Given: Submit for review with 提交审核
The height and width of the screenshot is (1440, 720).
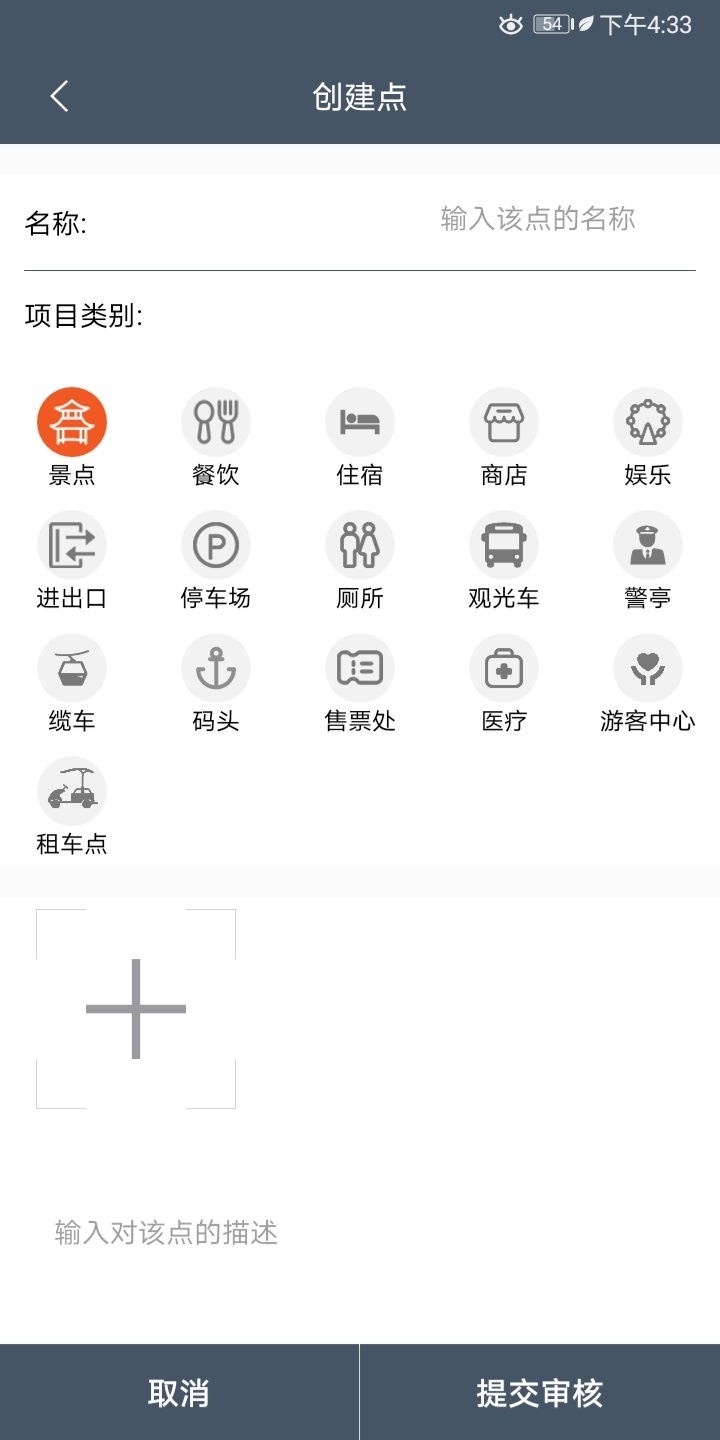Looking at the screenshot, I should tap(540, 1392).
